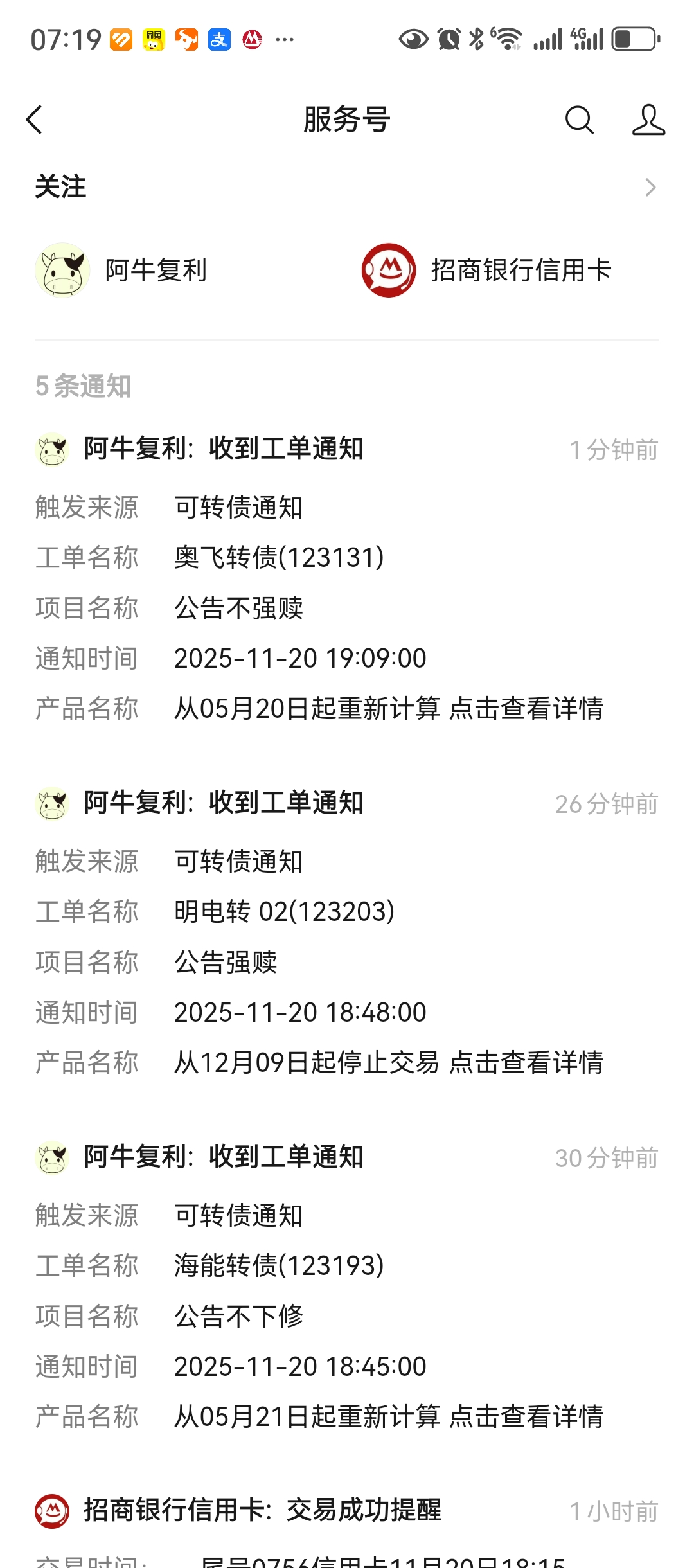
Task: Open the 奥飞转债(123131) notification
Action: click(347, 578)
